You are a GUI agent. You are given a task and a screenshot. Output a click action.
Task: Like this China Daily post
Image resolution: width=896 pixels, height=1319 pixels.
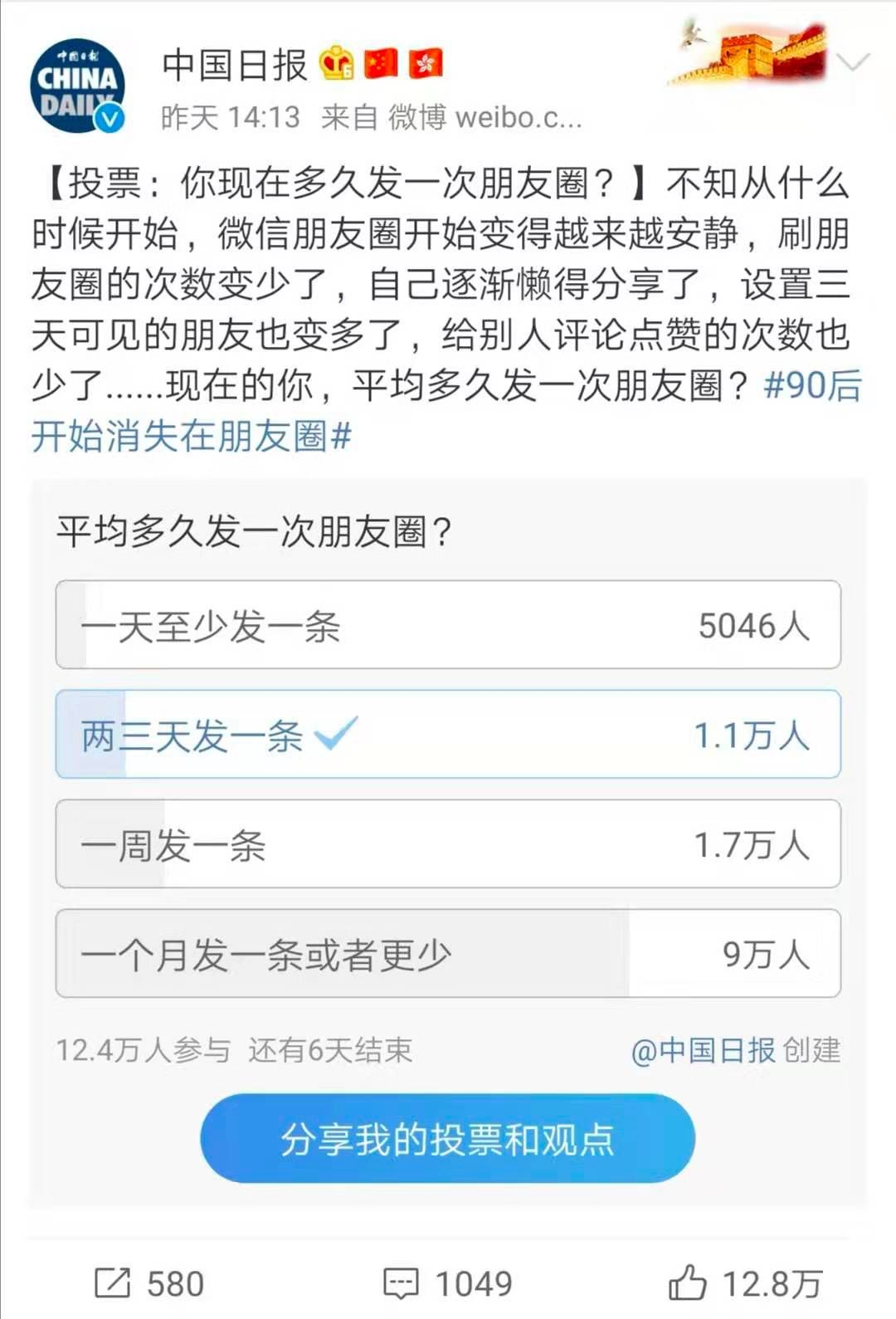744,1283
